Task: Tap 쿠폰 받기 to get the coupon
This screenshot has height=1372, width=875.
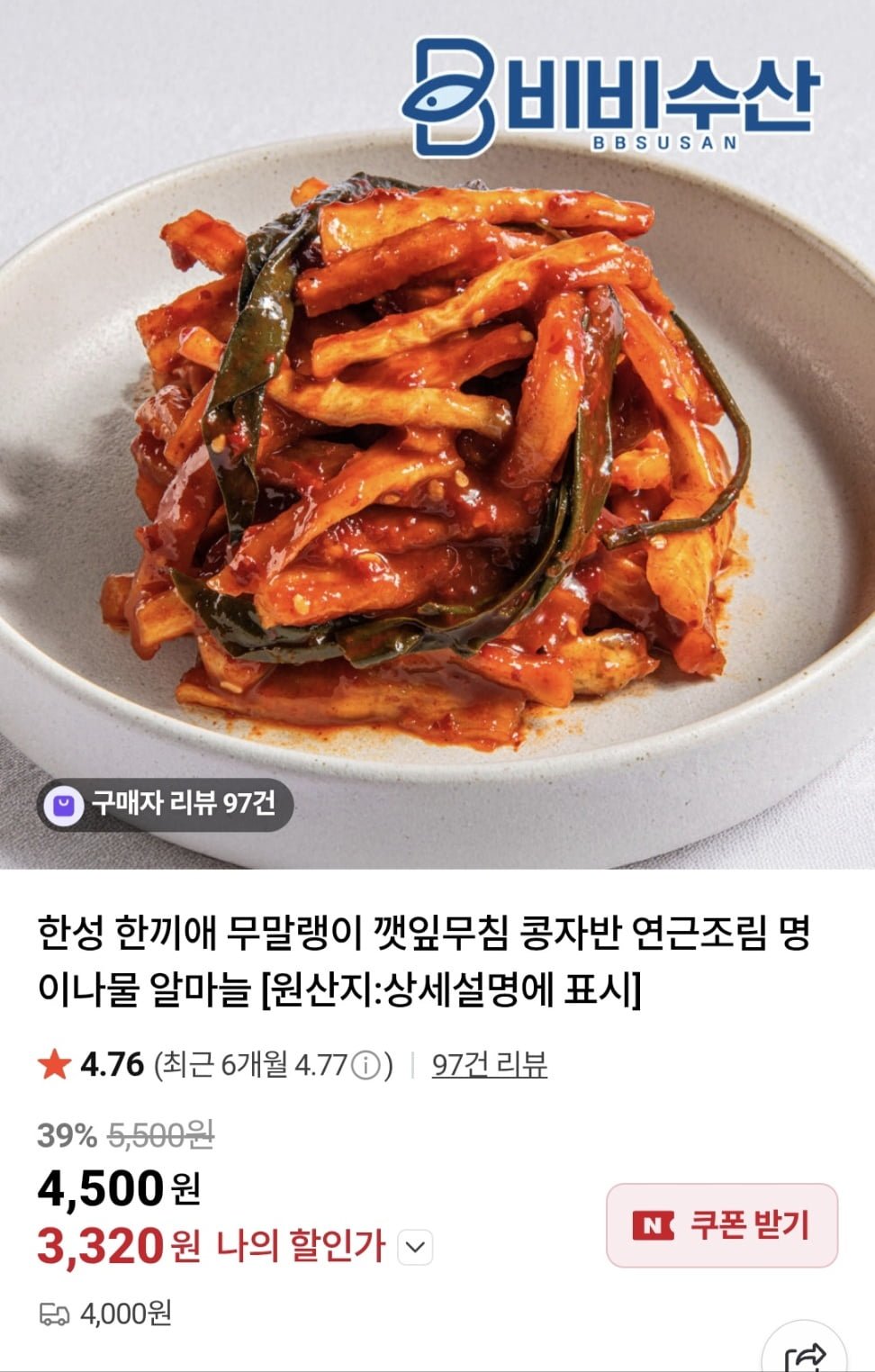Action: click(x=722, y=1225)
